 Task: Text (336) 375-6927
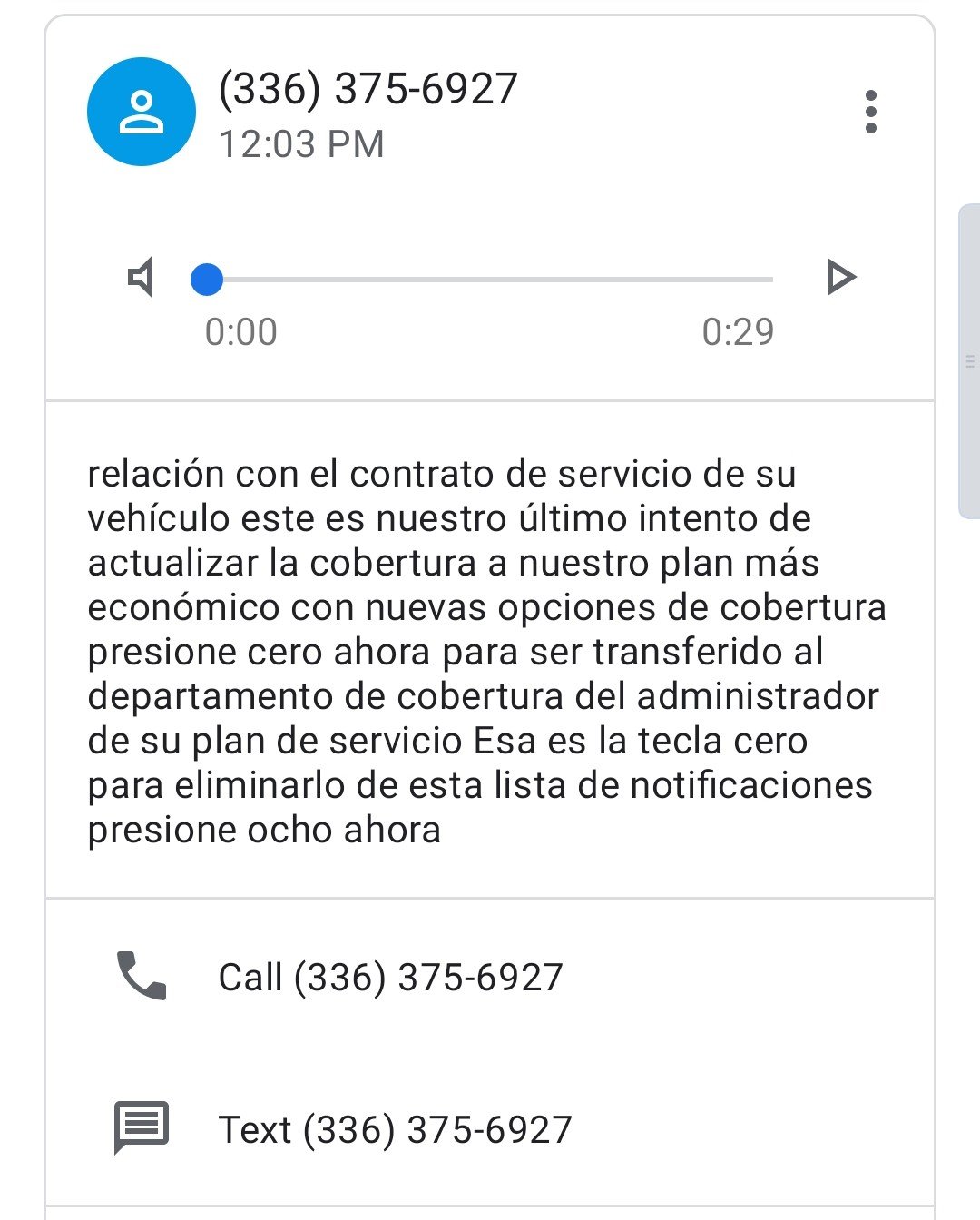click(x=395, y=1129)
